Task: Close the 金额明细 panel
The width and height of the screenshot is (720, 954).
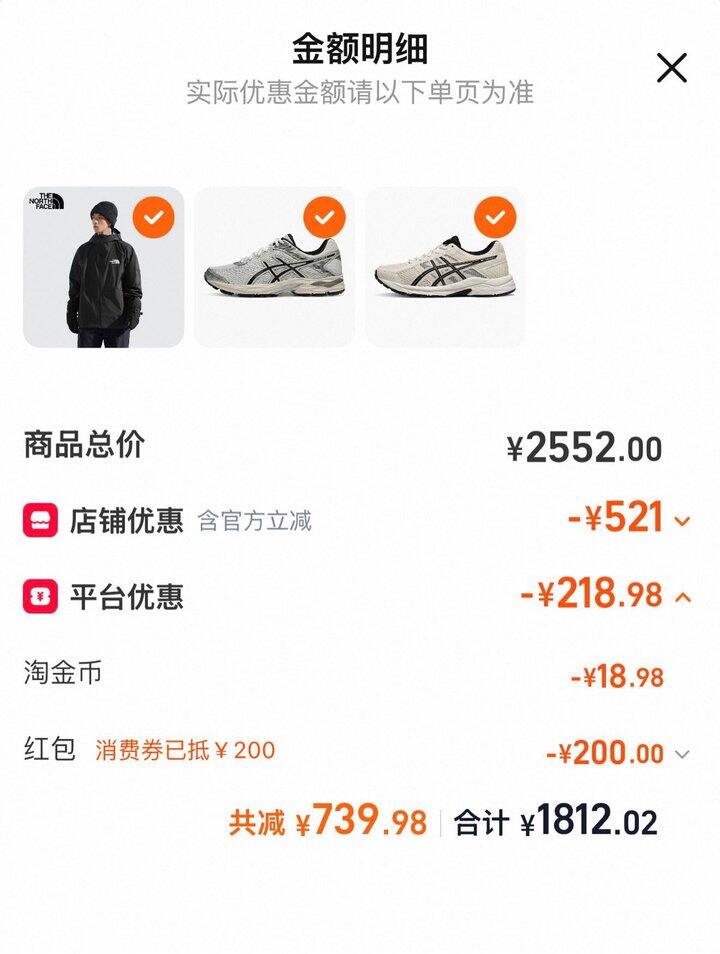Action: tap(671, 68)
